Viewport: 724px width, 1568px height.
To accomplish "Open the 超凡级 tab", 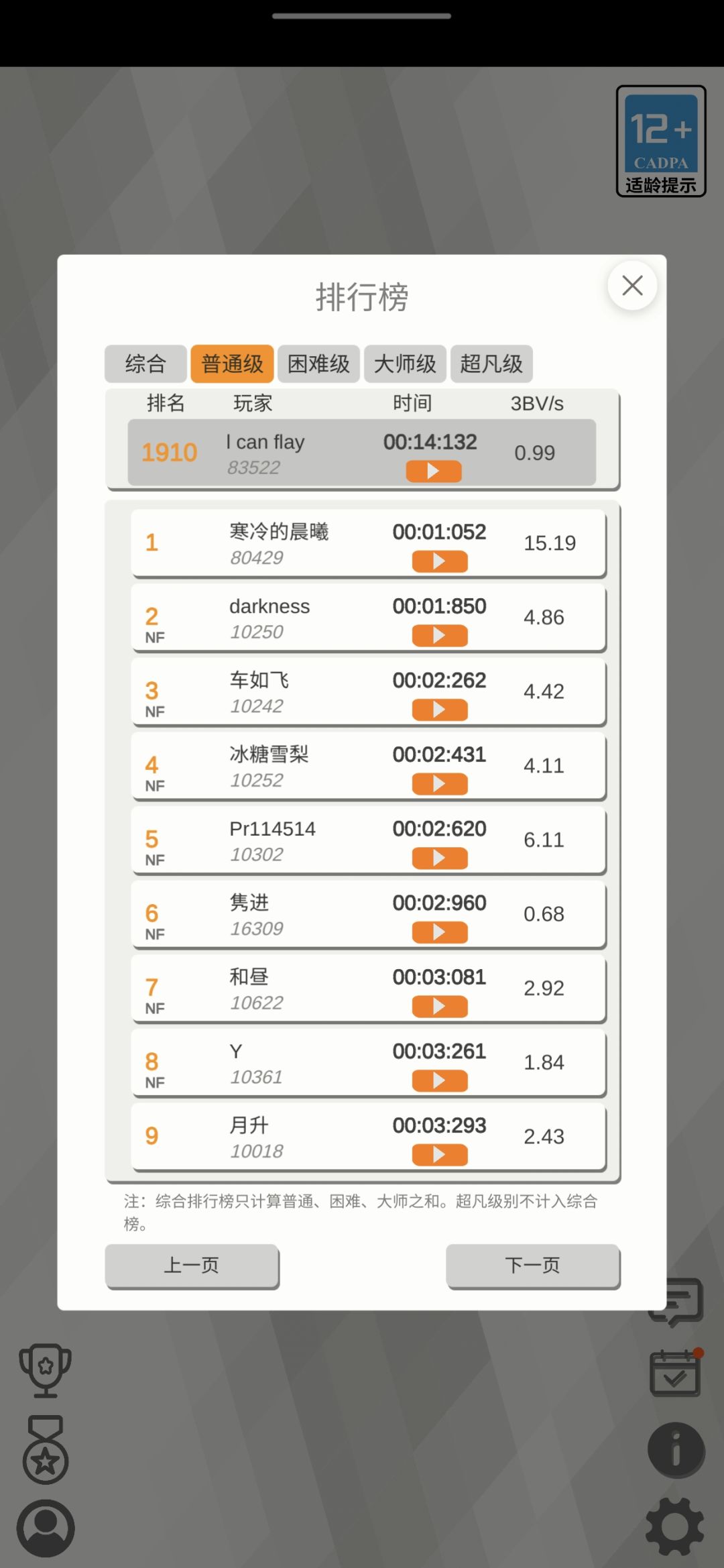I will pos(491,363).
